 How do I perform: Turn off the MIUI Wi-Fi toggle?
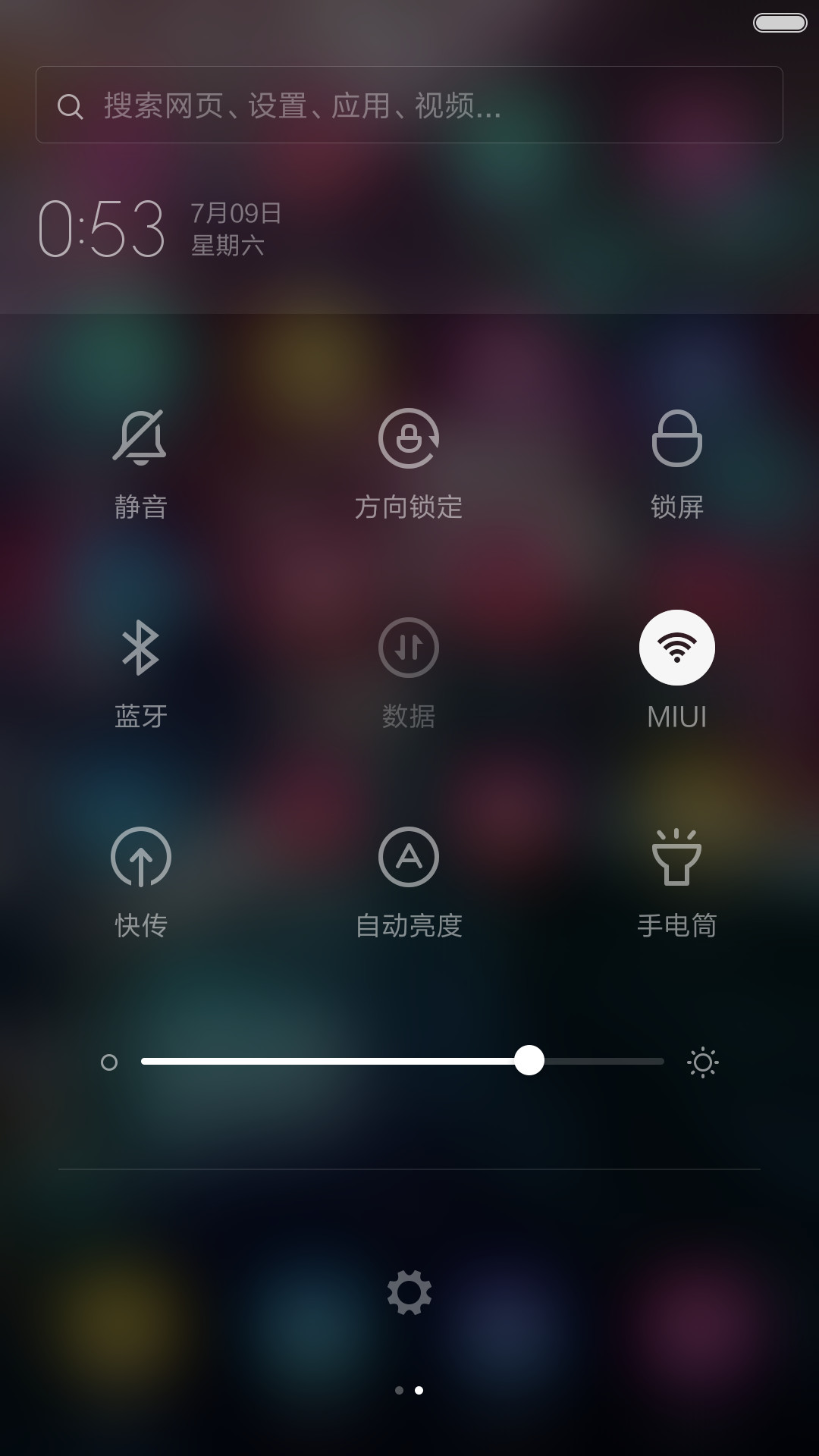[677, 648]
